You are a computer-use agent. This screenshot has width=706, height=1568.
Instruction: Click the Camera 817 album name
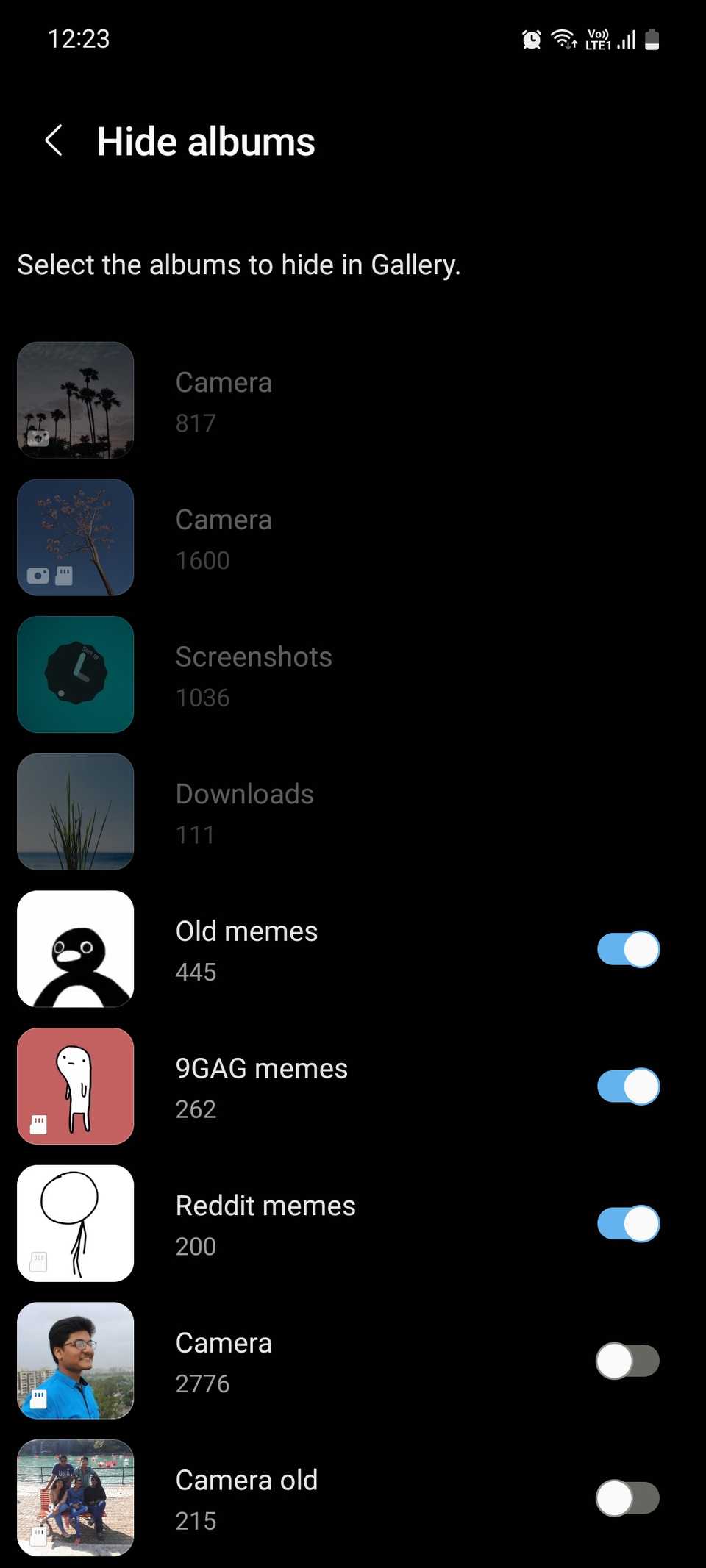[224, 382]
